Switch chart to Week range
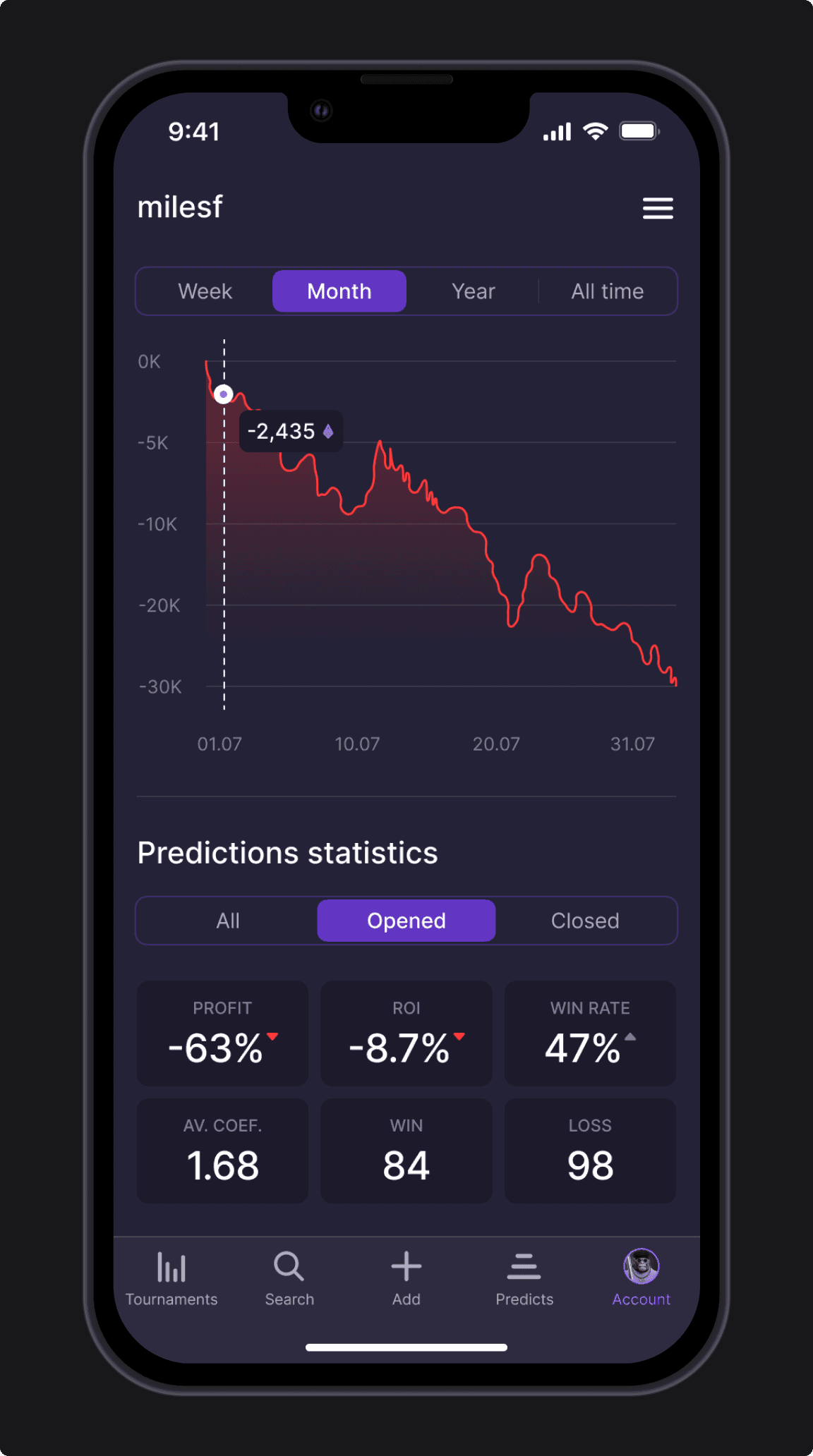813x1456 pixels. point(205,291)
